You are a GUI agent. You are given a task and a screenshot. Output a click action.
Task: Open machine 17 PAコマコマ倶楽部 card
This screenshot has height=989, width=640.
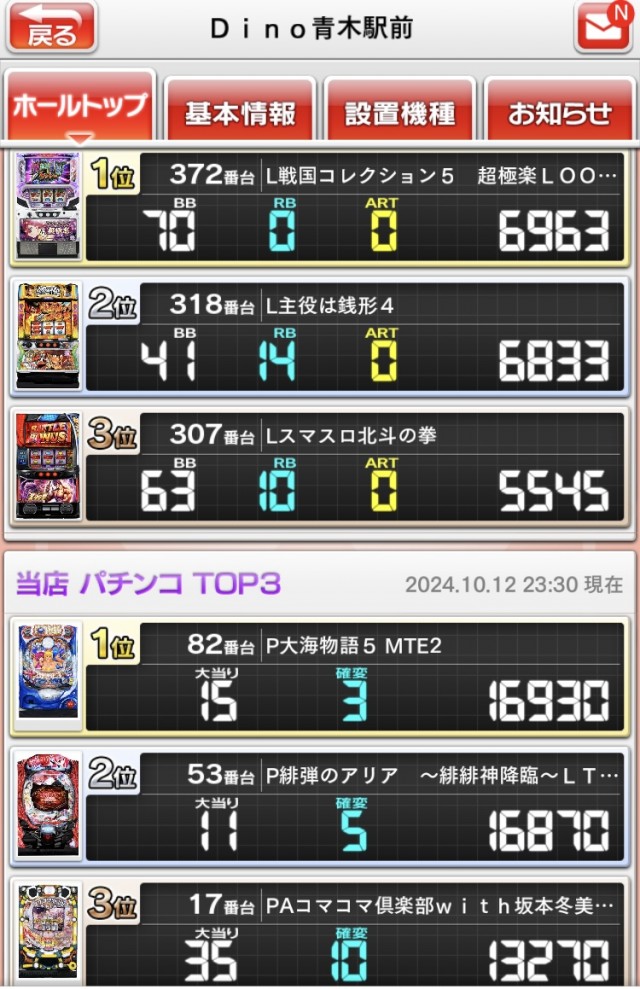320,934
